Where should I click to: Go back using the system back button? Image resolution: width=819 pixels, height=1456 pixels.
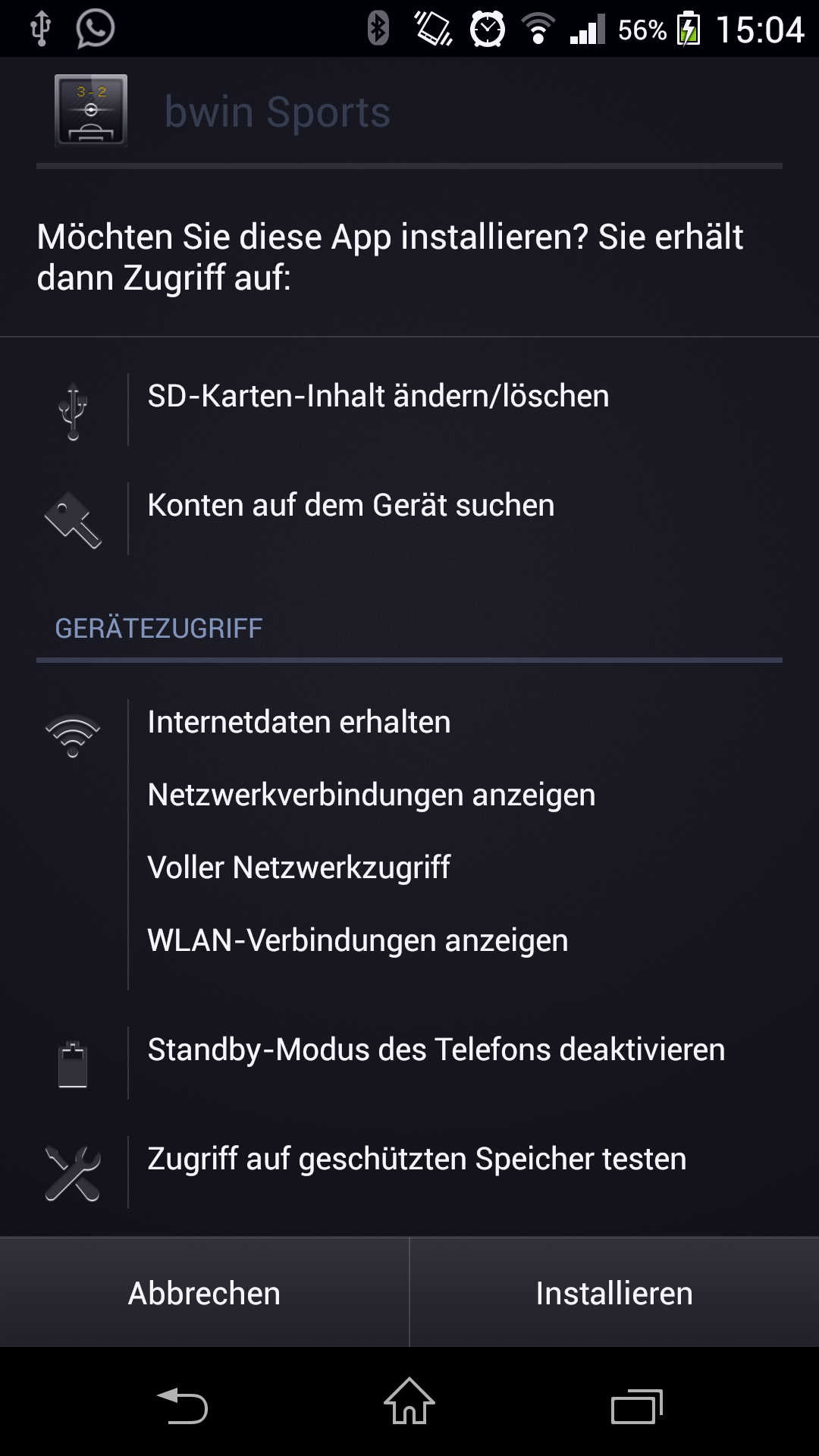coord(182,1405)
